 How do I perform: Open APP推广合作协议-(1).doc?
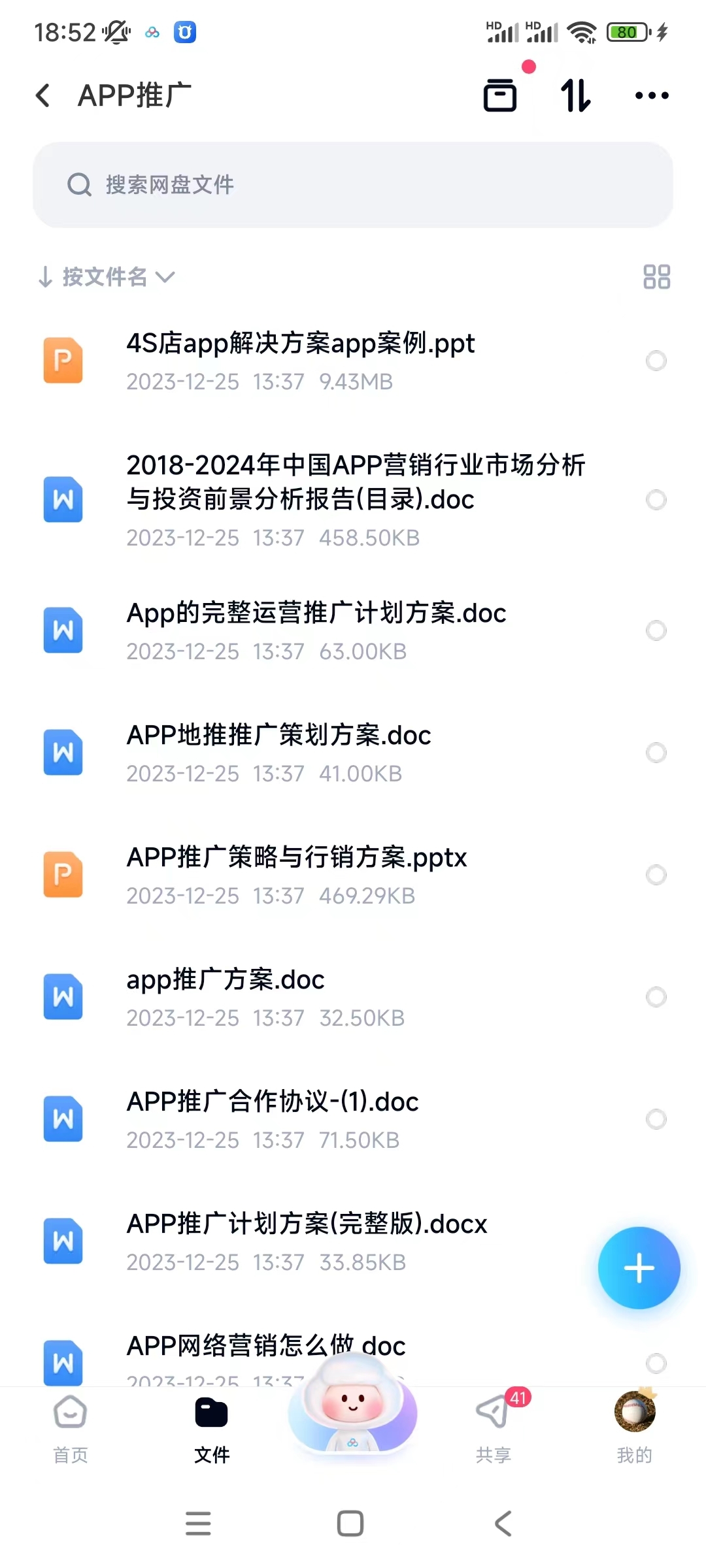353,1119
